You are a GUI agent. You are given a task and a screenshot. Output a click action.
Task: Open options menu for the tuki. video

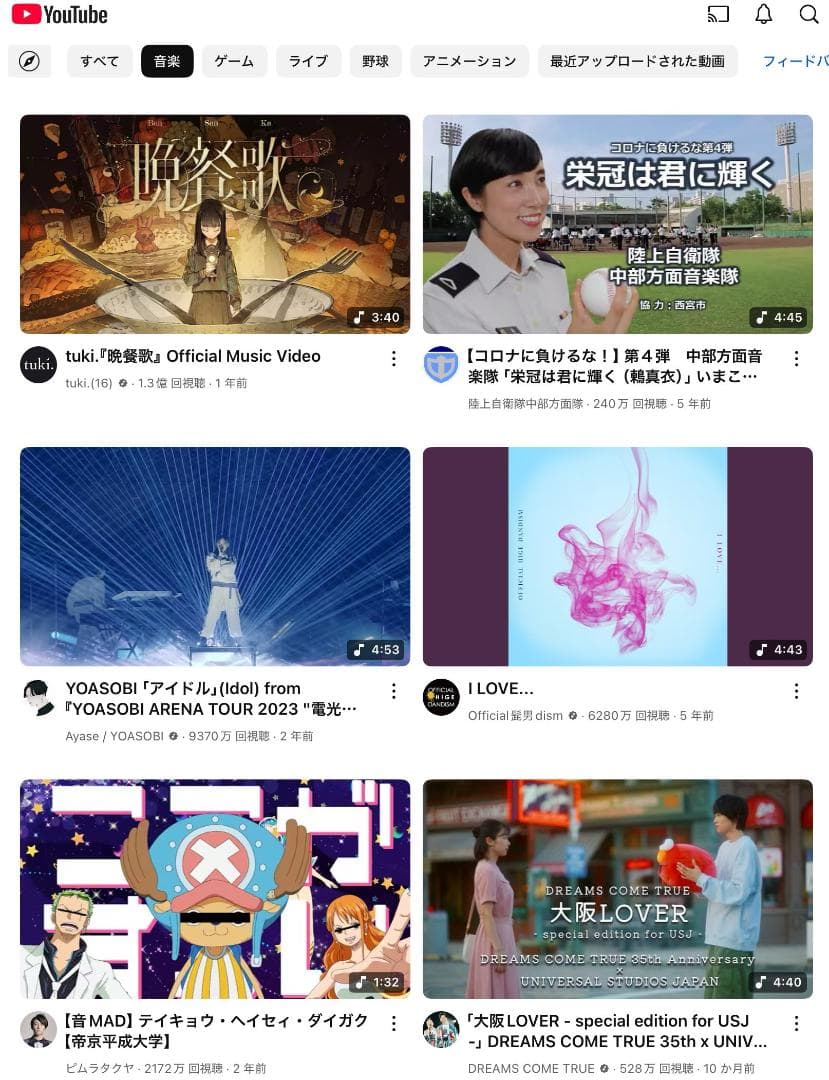point(394,358)
